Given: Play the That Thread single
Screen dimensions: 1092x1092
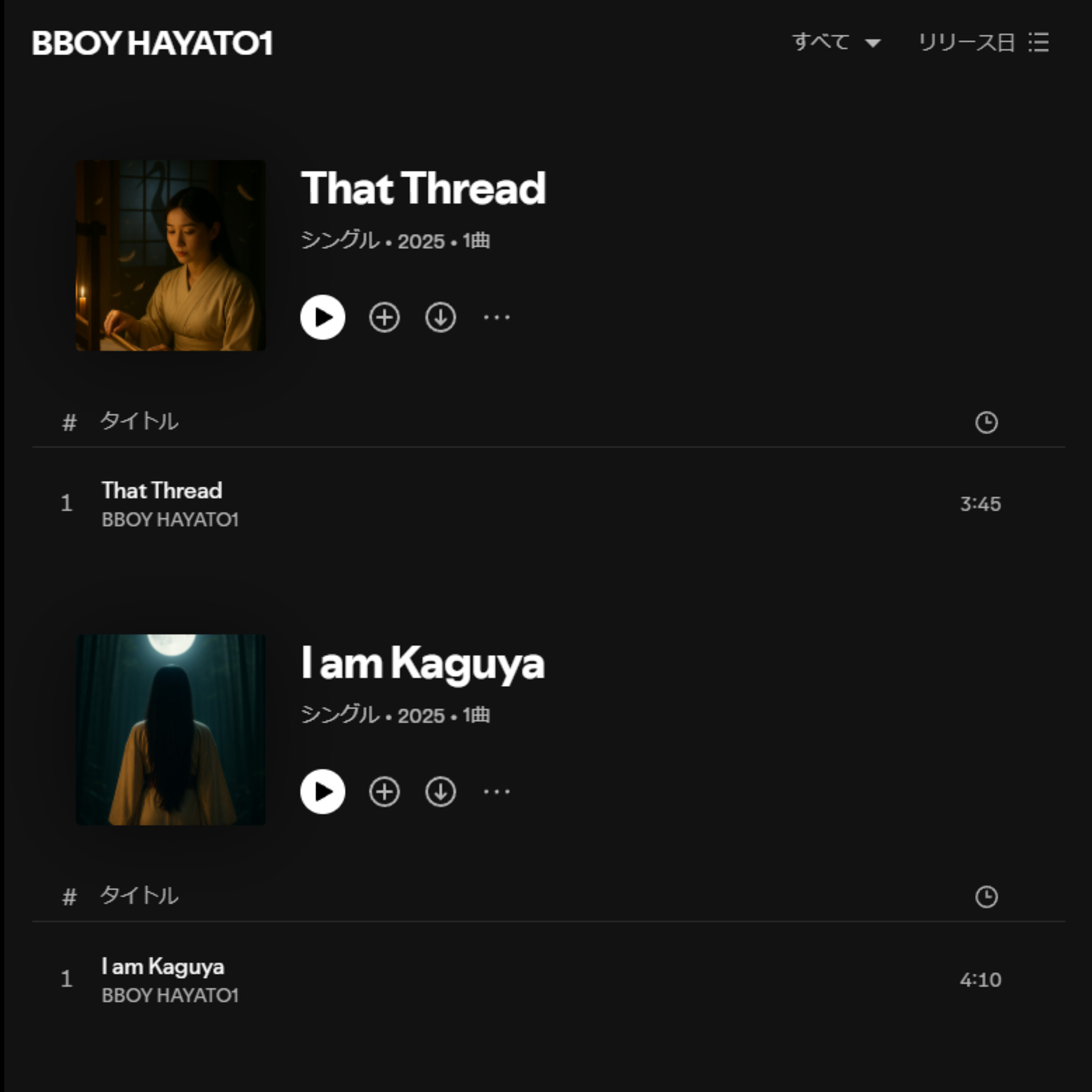Looking at the screenshot, I should point(323,317).
